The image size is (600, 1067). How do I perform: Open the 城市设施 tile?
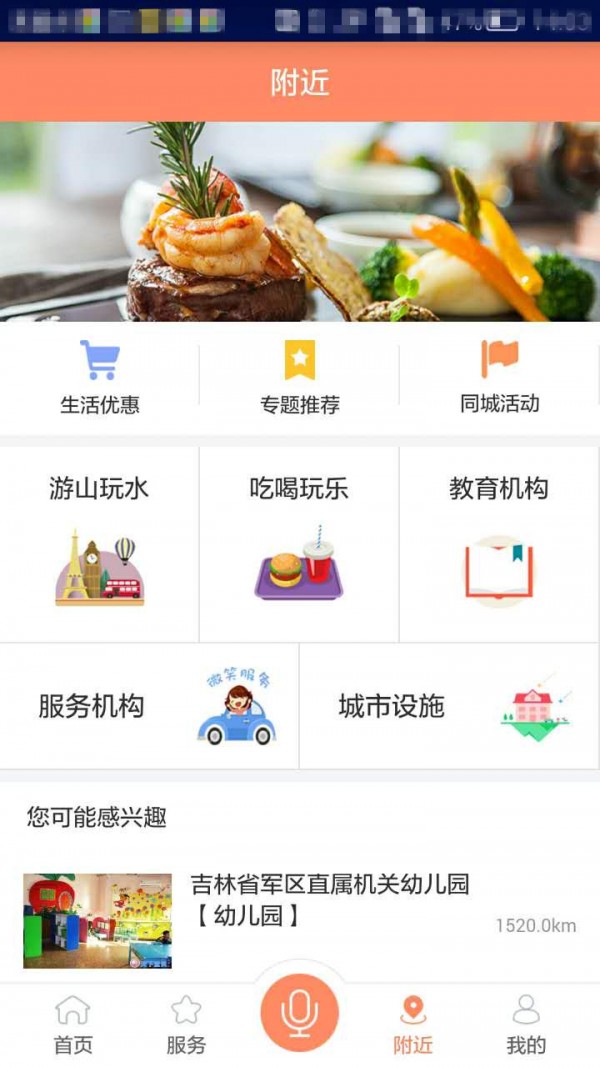pyautogui.click(x=449, y=706)
